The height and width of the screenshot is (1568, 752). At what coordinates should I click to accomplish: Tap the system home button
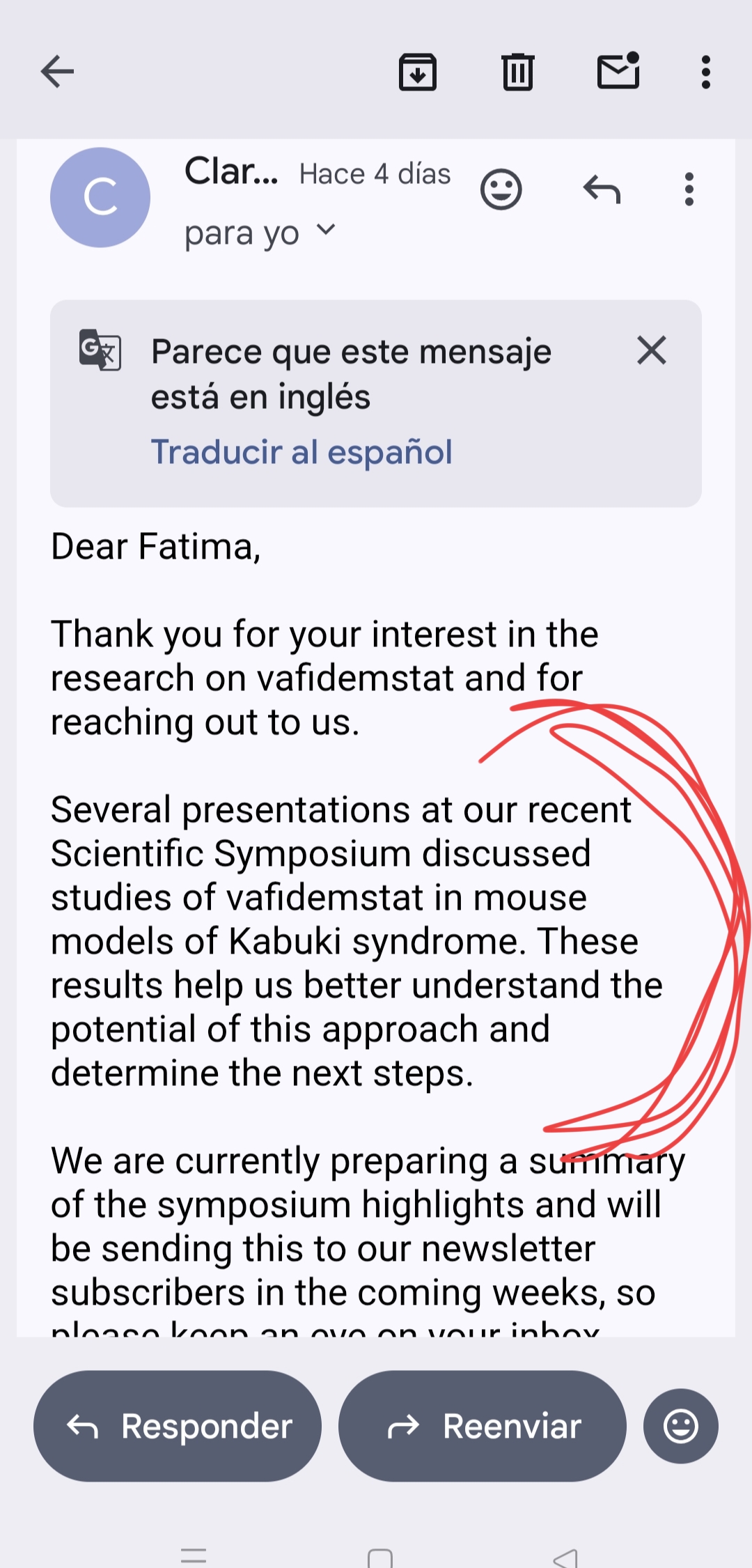380,1558
